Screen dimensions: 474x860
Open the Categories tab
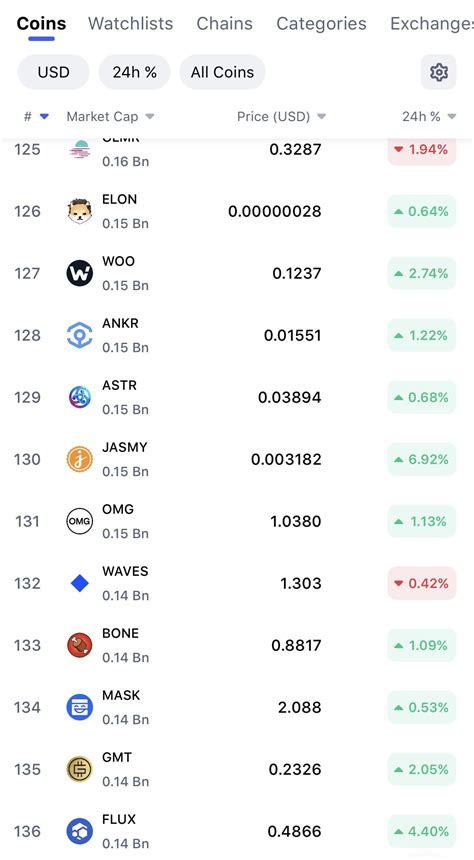321,24
